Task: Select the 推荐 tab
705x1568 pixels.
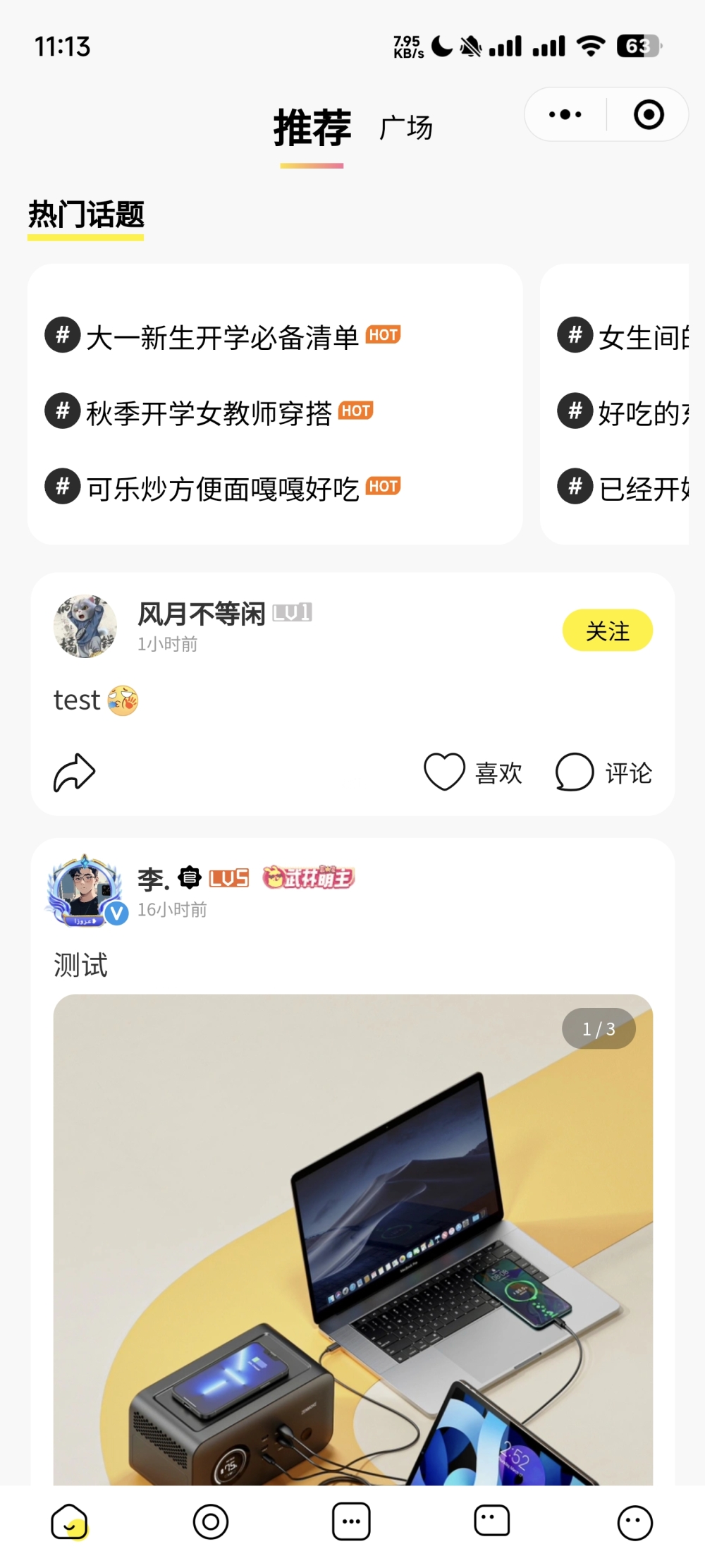Action: click(312, 128)
